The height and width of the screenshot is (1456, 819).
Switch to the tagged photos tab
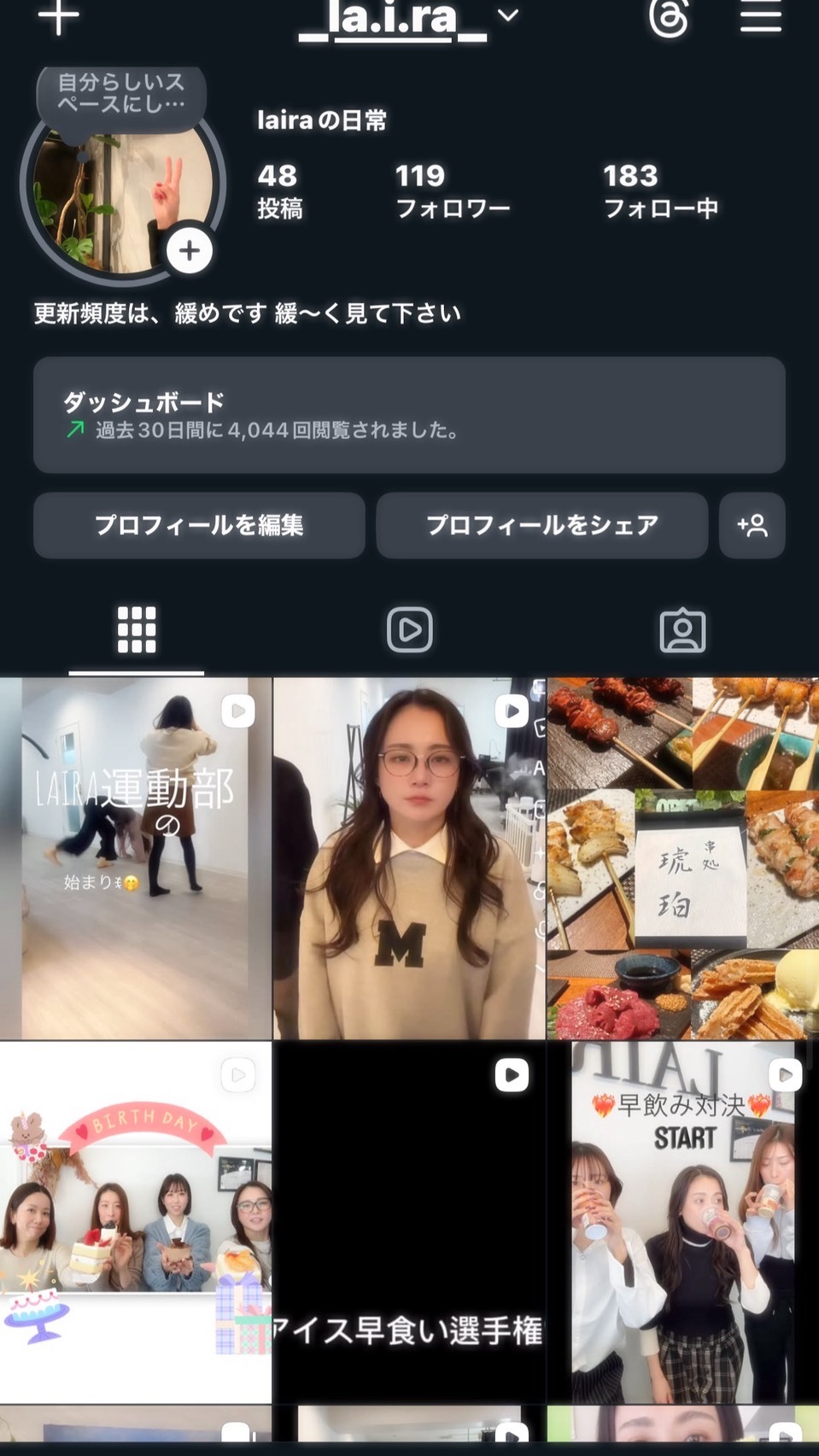tap(682, 630)
